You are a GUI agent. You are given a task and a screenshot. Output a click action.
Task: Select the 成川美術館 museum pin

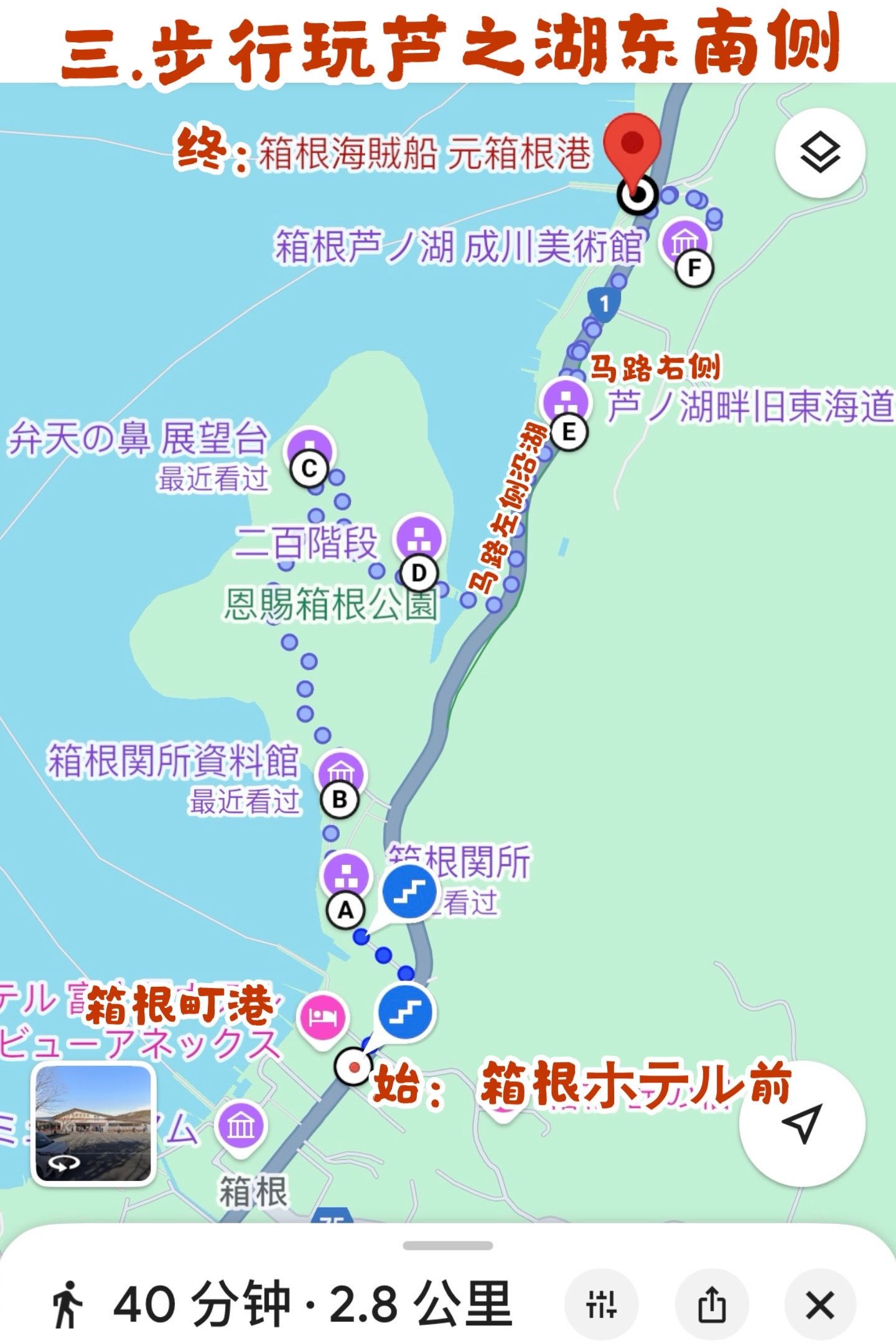pyautogui.click(x=684, y=240)
